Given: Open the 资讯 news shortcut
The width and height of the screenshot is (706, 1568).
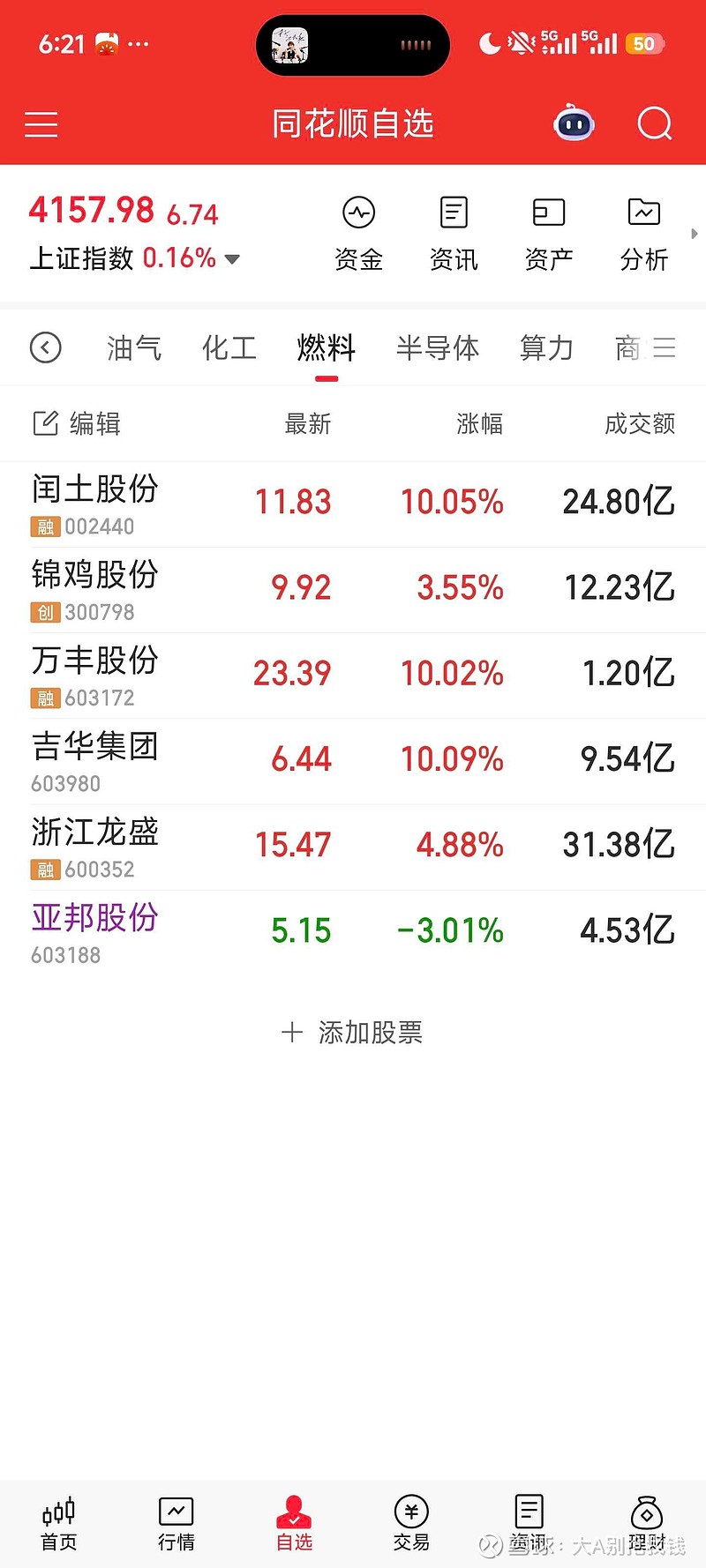Looking at the screenshot, I should click(454, 233).
